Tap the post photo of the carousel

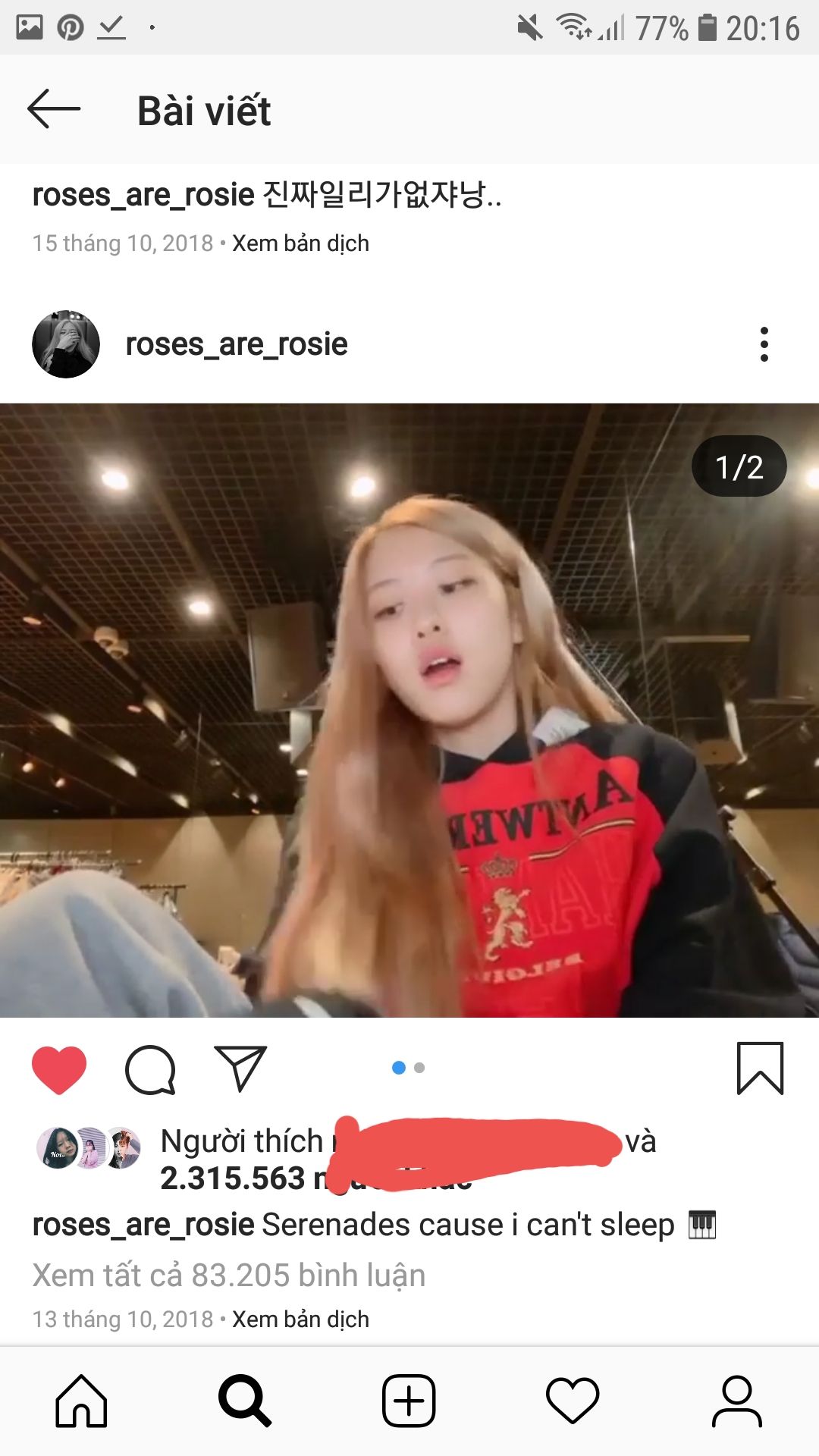tap(409, 710)
